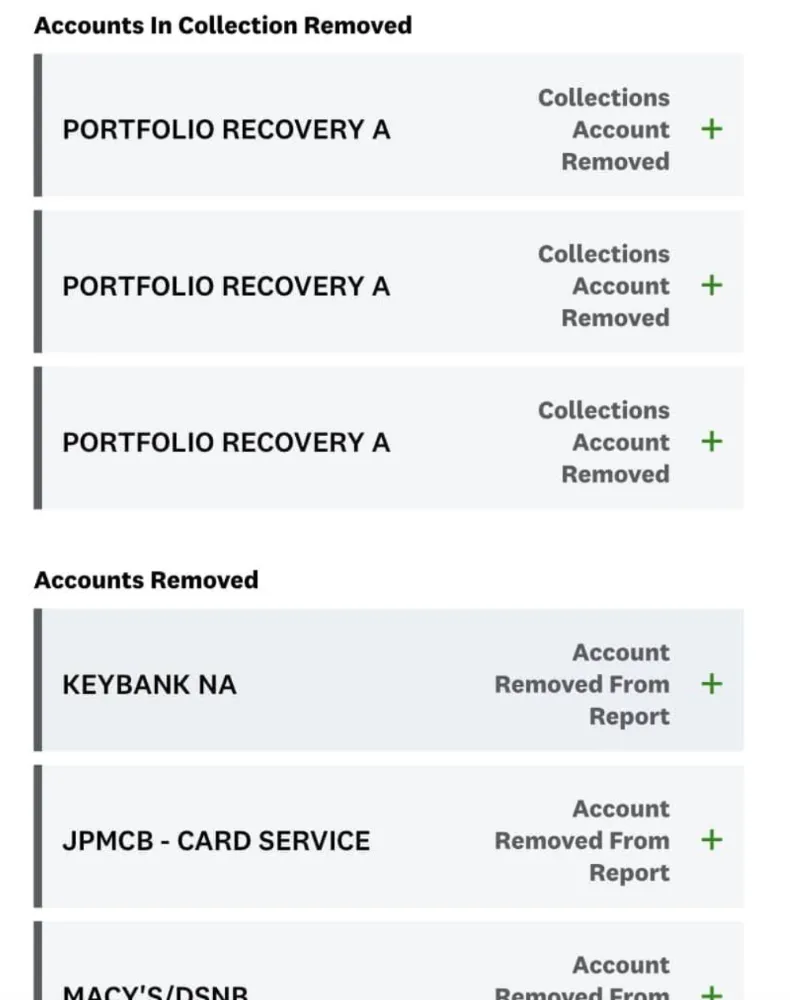Expand the KEYBANK NA removed account

[711, 684]
